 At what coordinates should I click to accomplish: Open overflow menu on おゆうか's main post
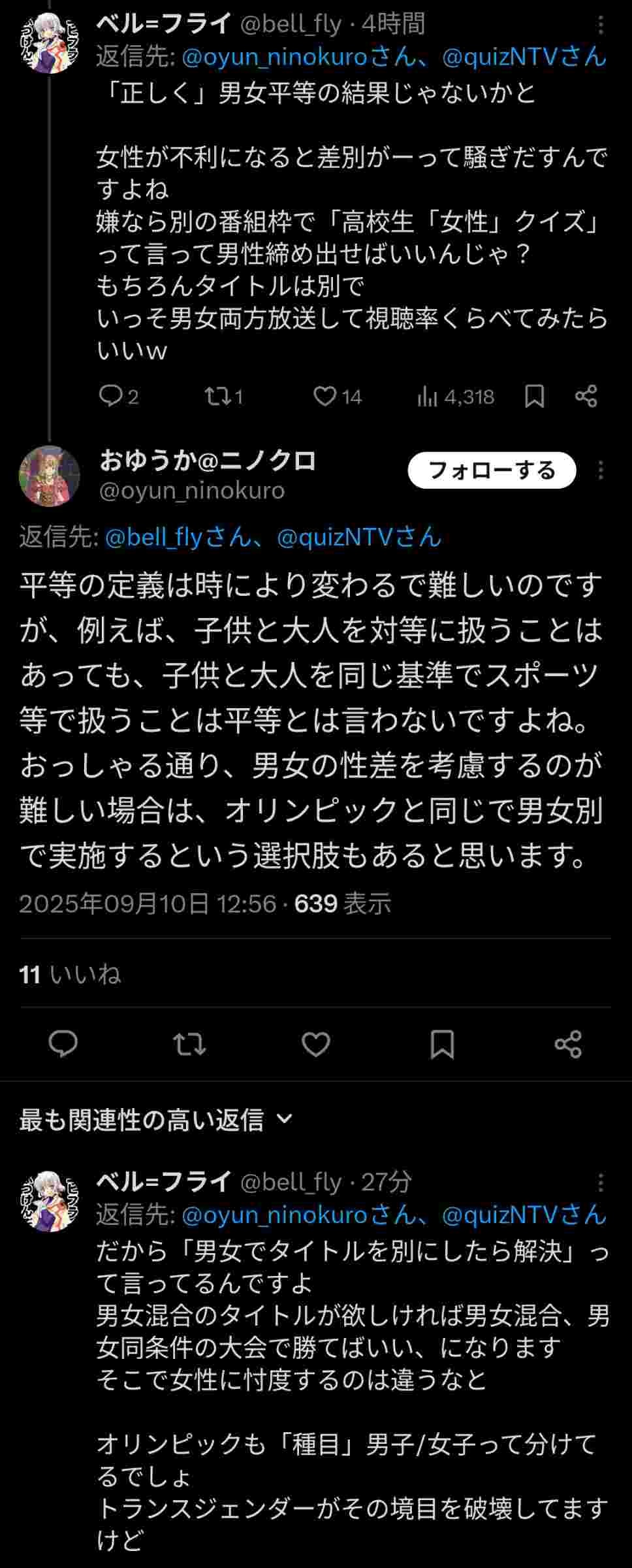coord(600,470)
